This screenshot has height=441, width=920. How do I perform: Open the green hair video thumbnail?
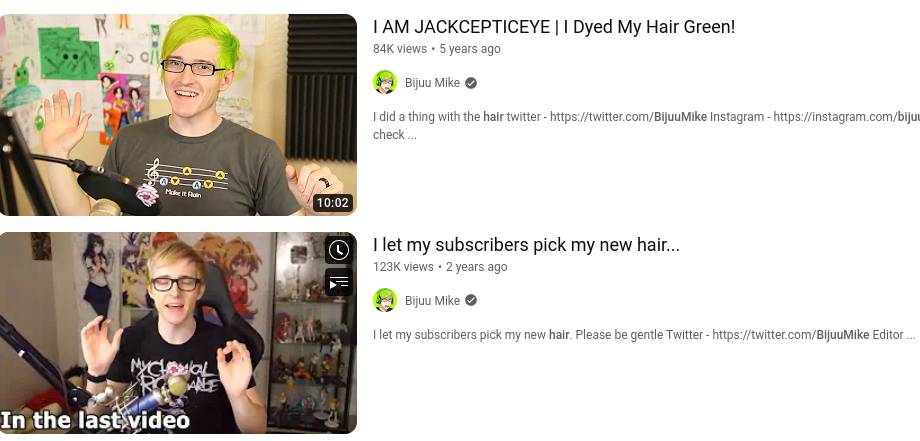click(x=178, y=114)
